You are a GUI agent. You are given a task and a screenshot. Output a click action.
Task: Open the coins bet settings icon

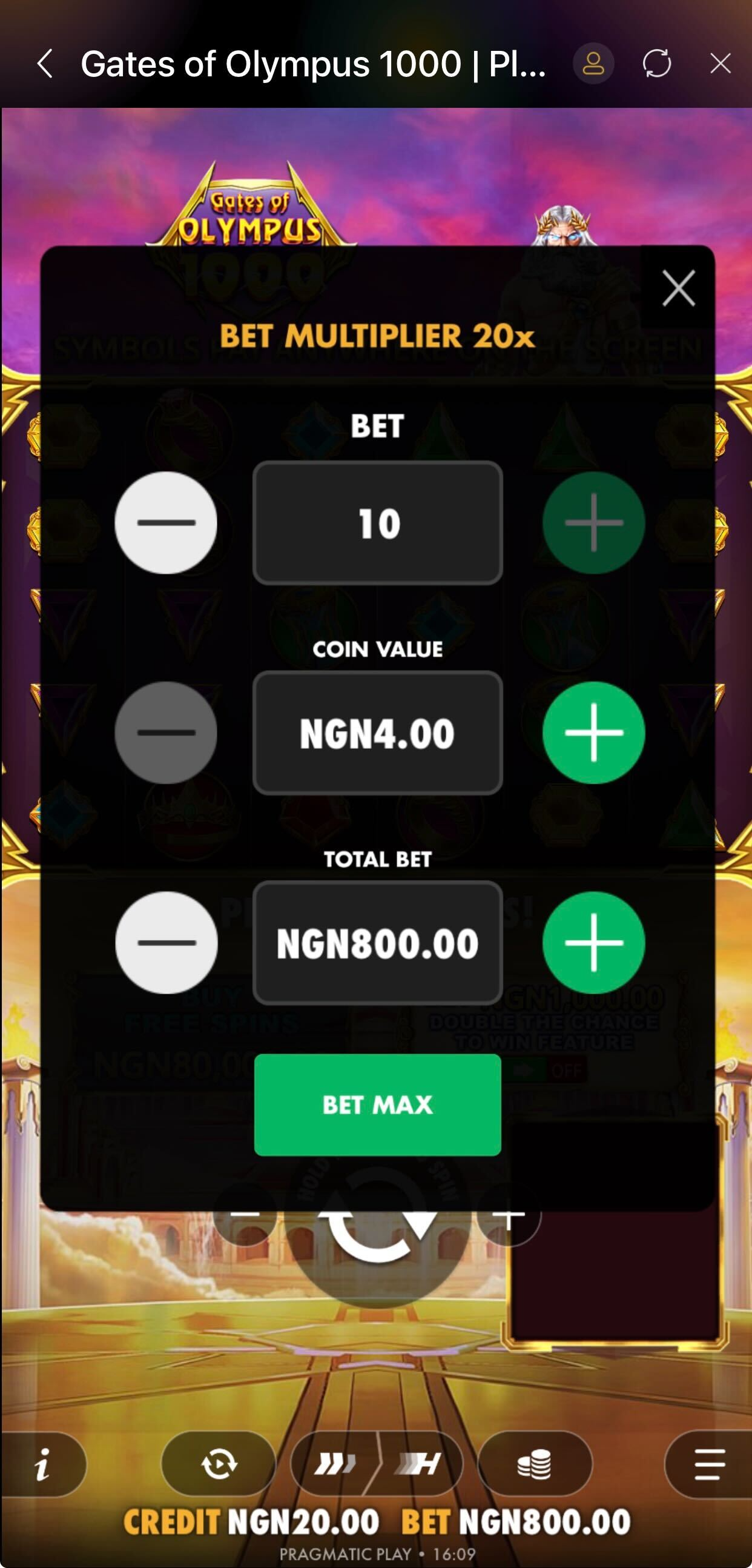point(535,1464)
